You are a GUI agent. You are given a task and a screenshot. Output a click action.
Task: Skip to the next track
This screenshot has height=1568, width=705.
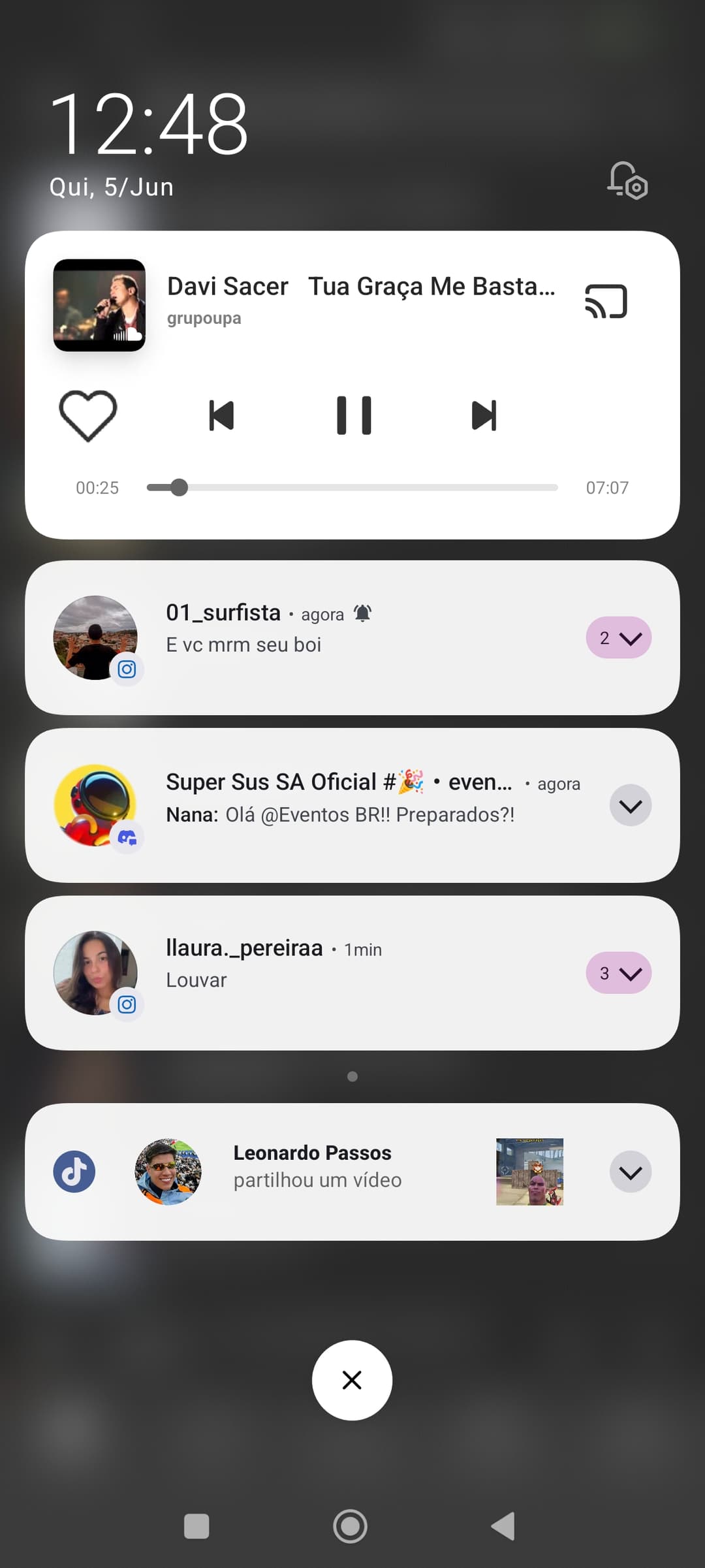point(483,414)
